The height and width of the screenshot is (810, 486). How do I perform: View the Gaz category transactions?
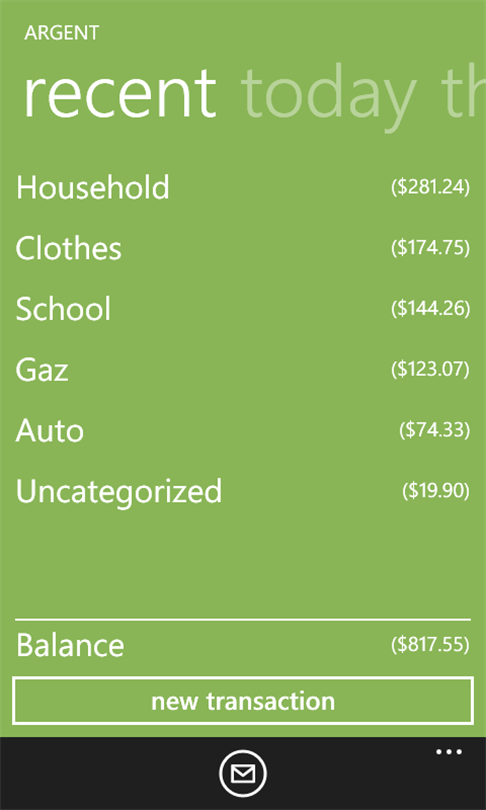[243, 370]
